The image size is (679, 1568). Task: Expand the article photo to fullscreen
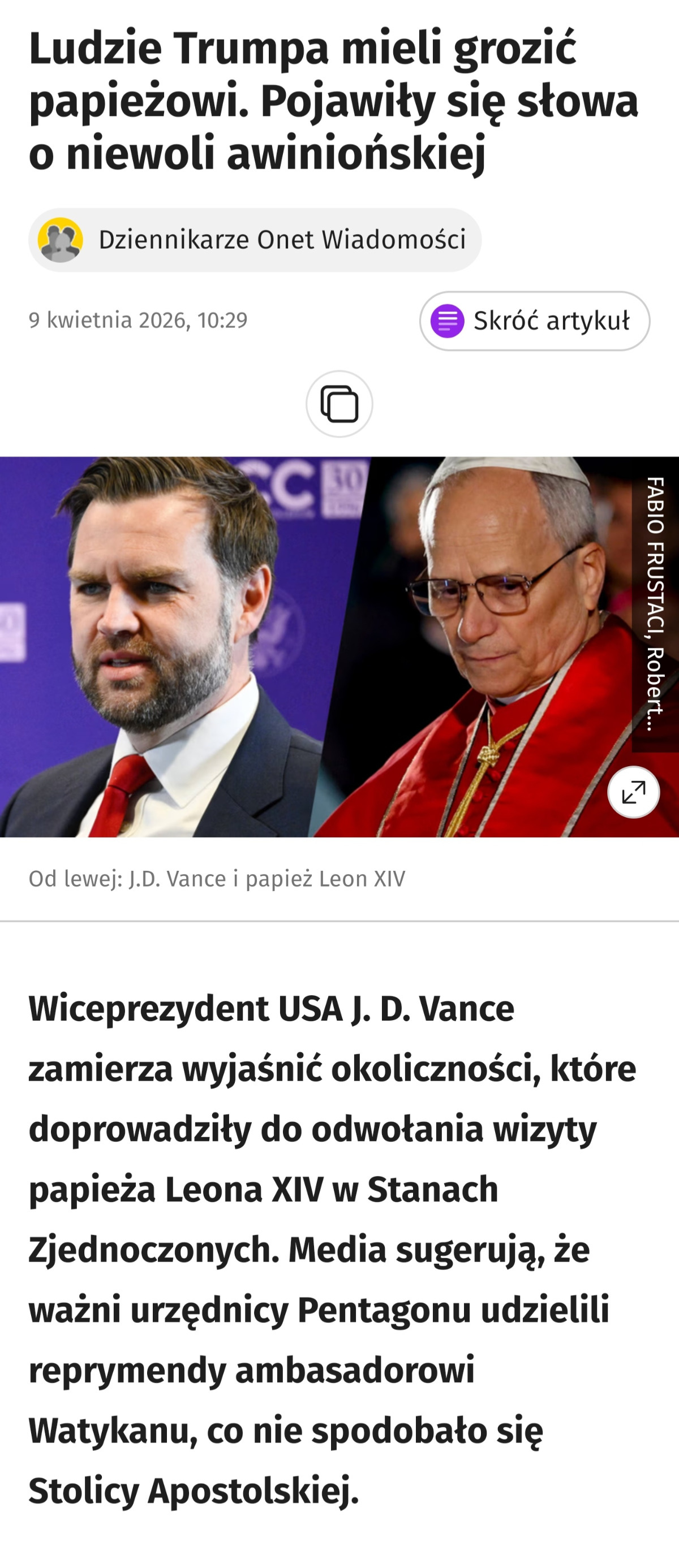click(633, 792)
